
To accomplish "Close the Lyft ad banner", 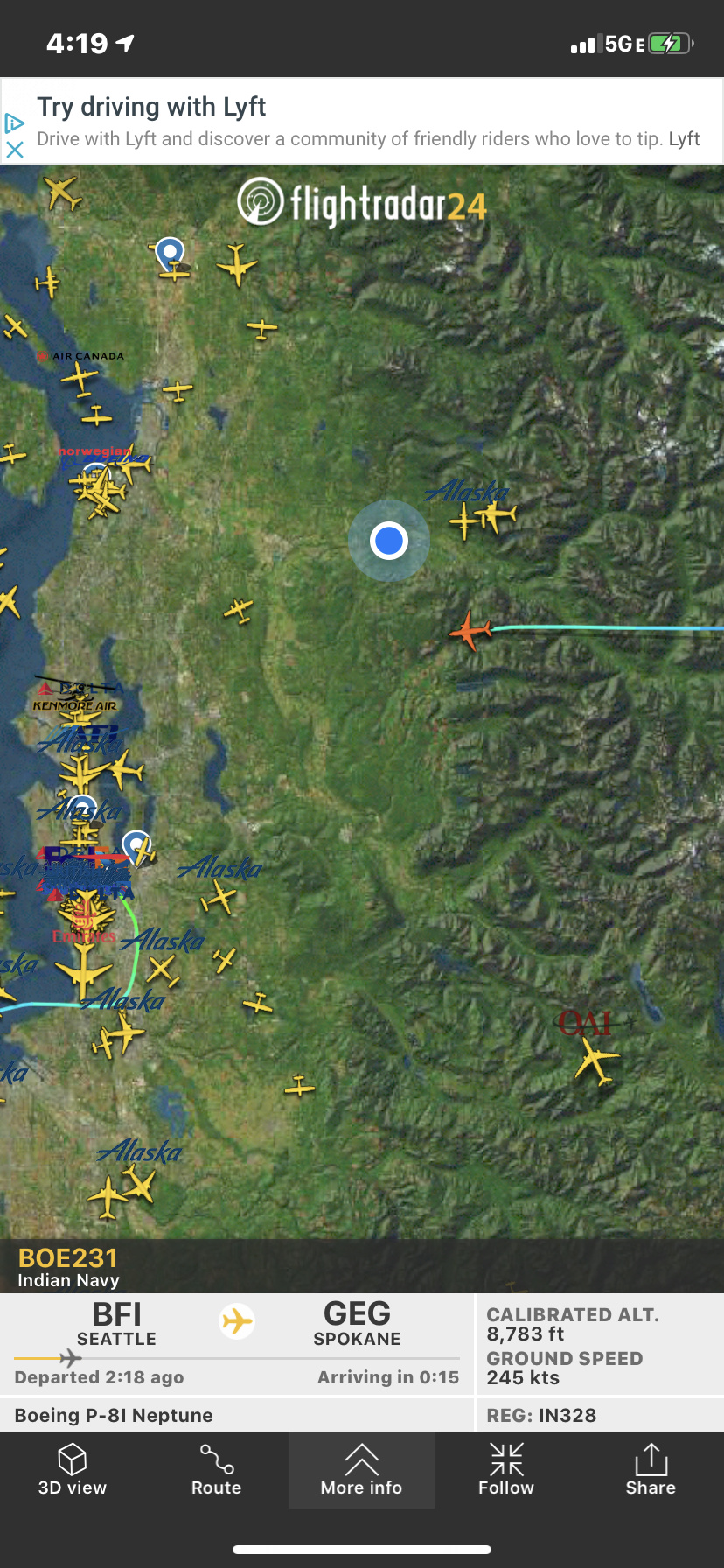I will coord(14,150).
